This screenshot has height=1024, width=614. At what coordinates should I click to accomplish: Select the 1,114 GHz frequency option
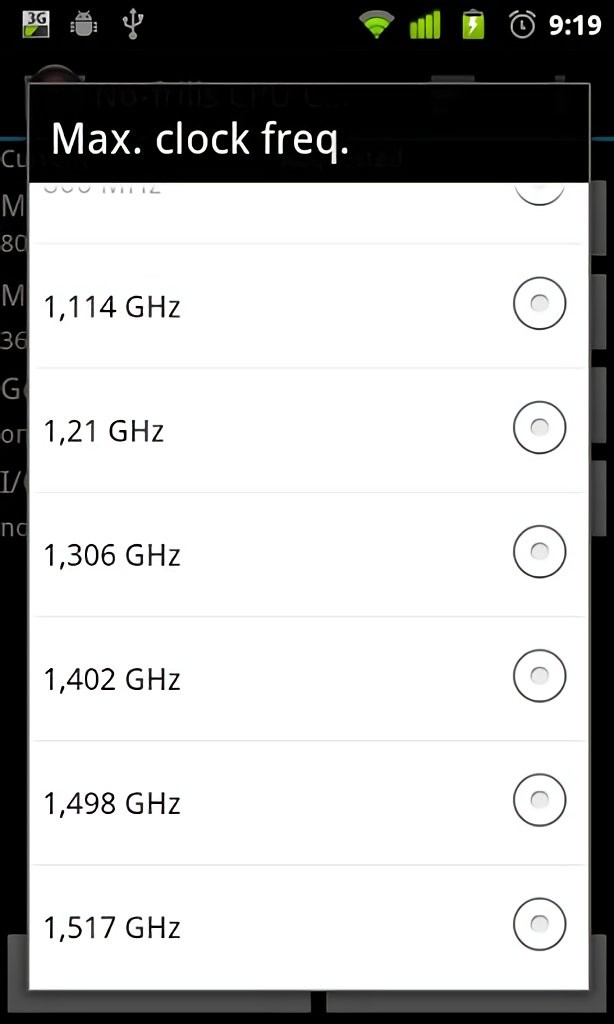[539, 304]
